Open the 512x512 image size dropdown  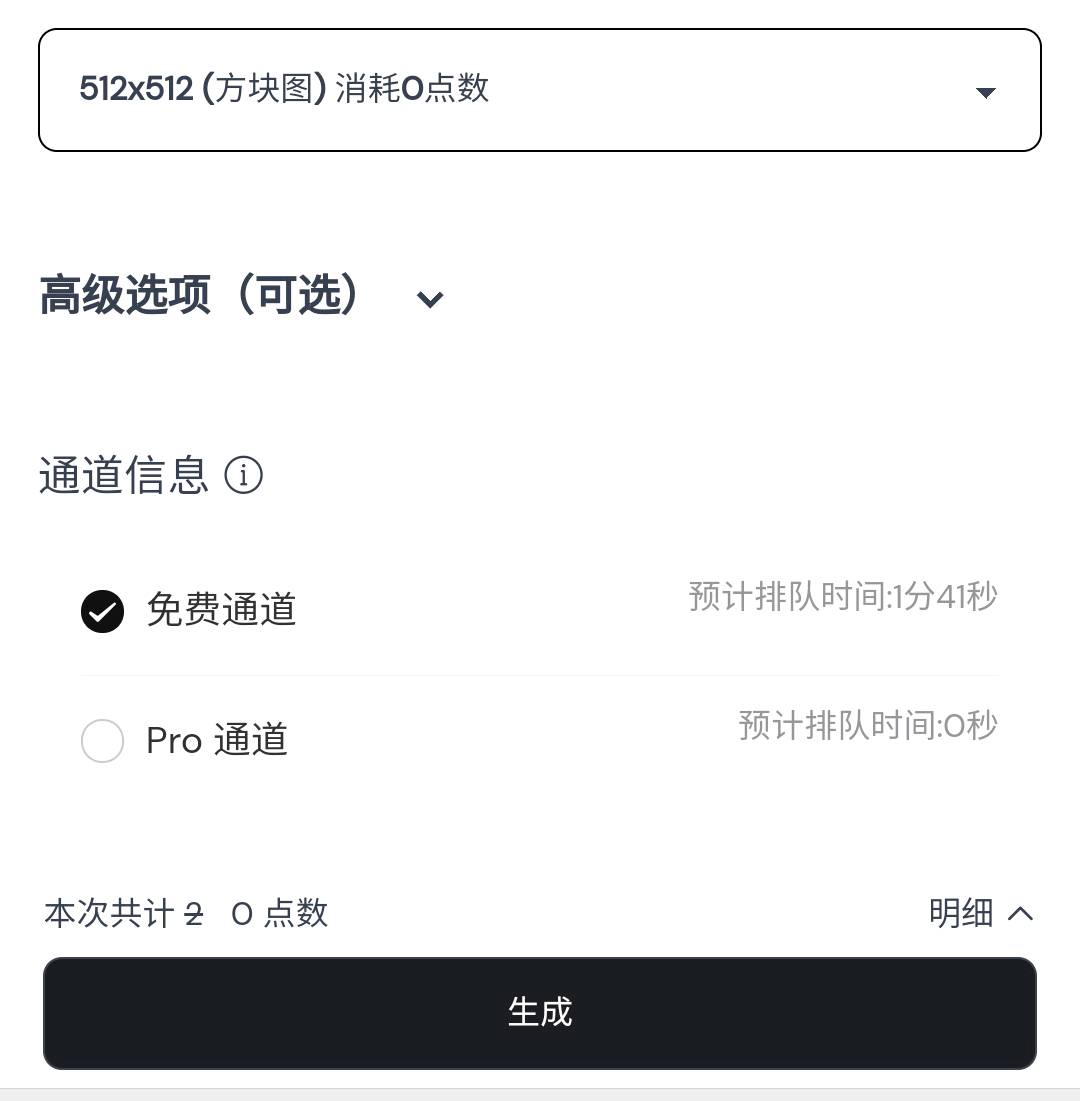point(540,90)
